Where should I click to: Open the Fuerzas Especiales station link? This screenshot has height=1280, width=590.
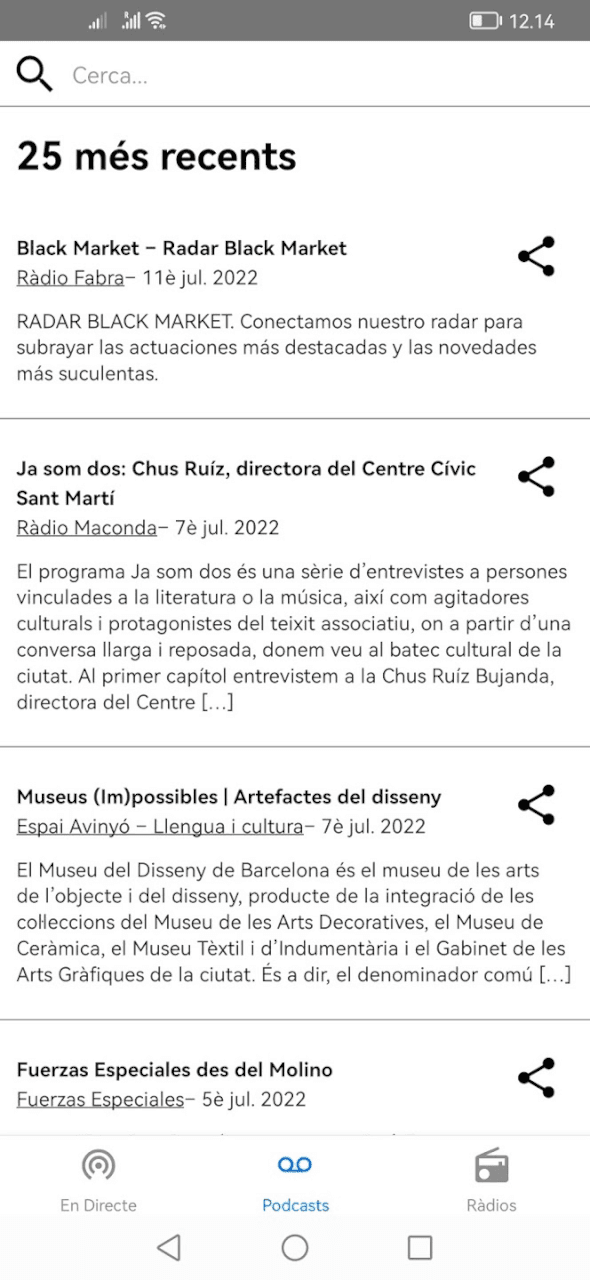(x=100, y=1100)
